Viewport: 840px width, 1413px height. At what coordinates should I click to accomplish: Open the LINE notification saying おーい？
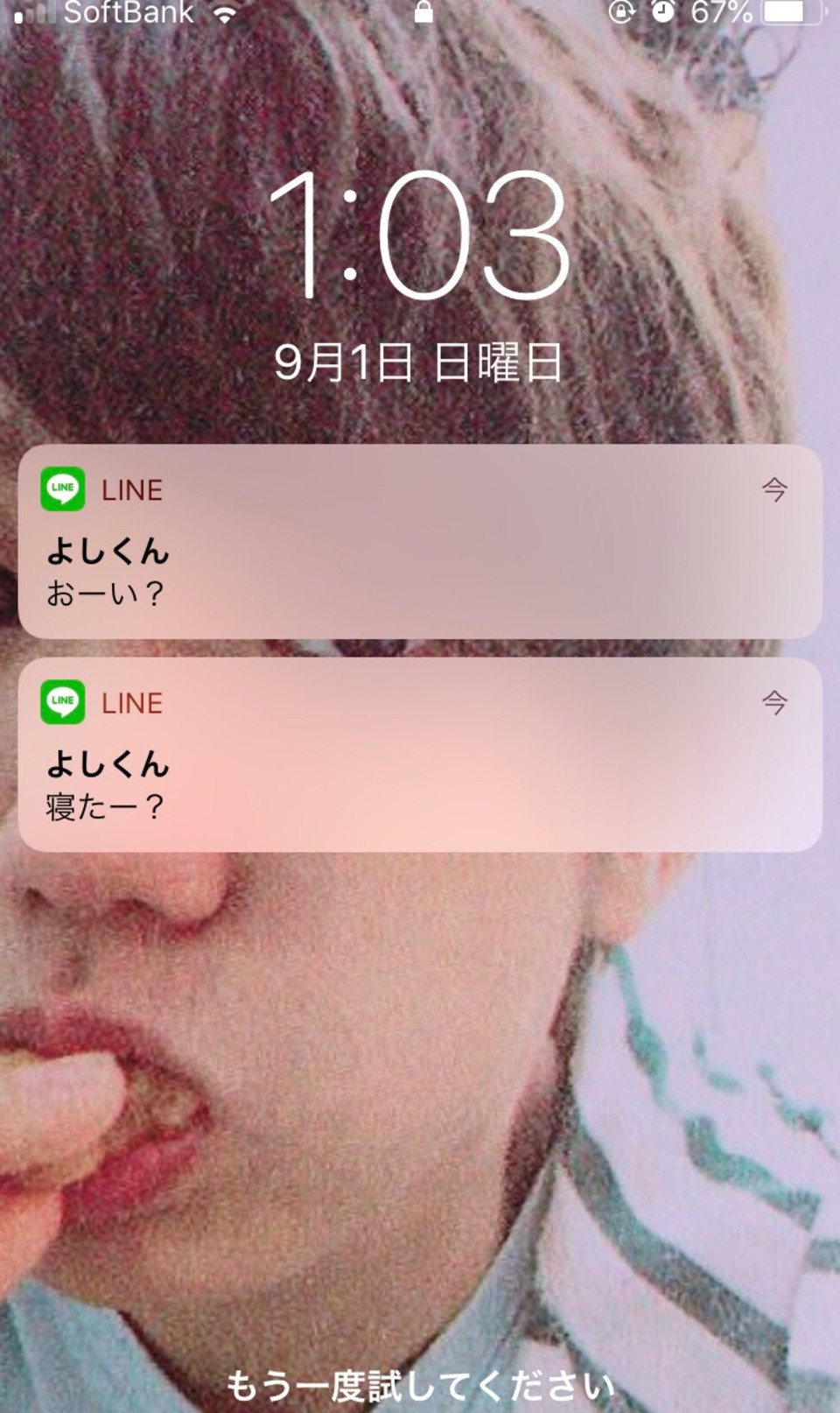(x=420, y=541)
